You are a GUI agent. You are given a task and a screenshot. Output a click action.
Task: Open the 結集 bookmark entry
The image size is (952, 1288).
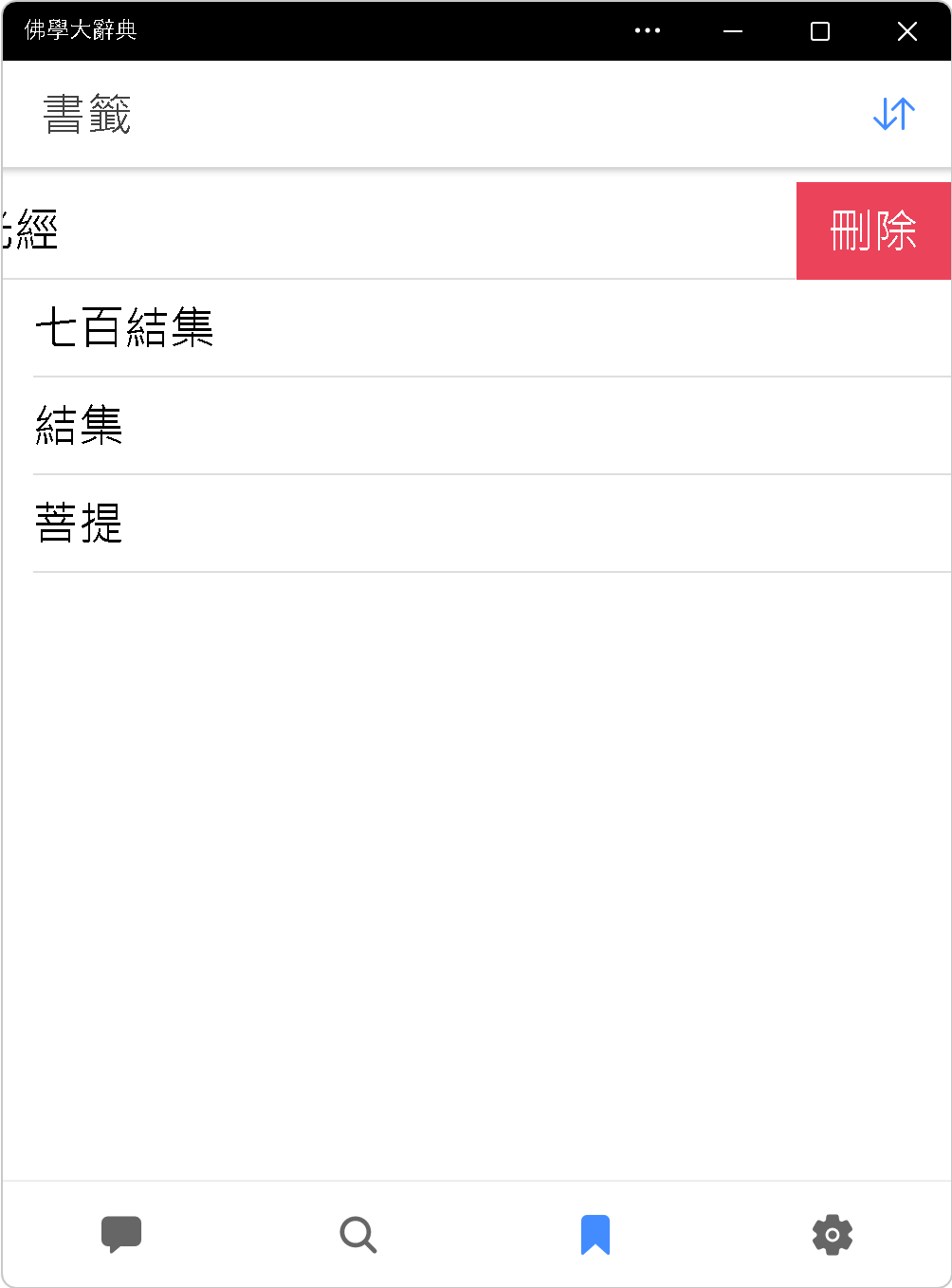pyautogui.click(x=80, y=426)
